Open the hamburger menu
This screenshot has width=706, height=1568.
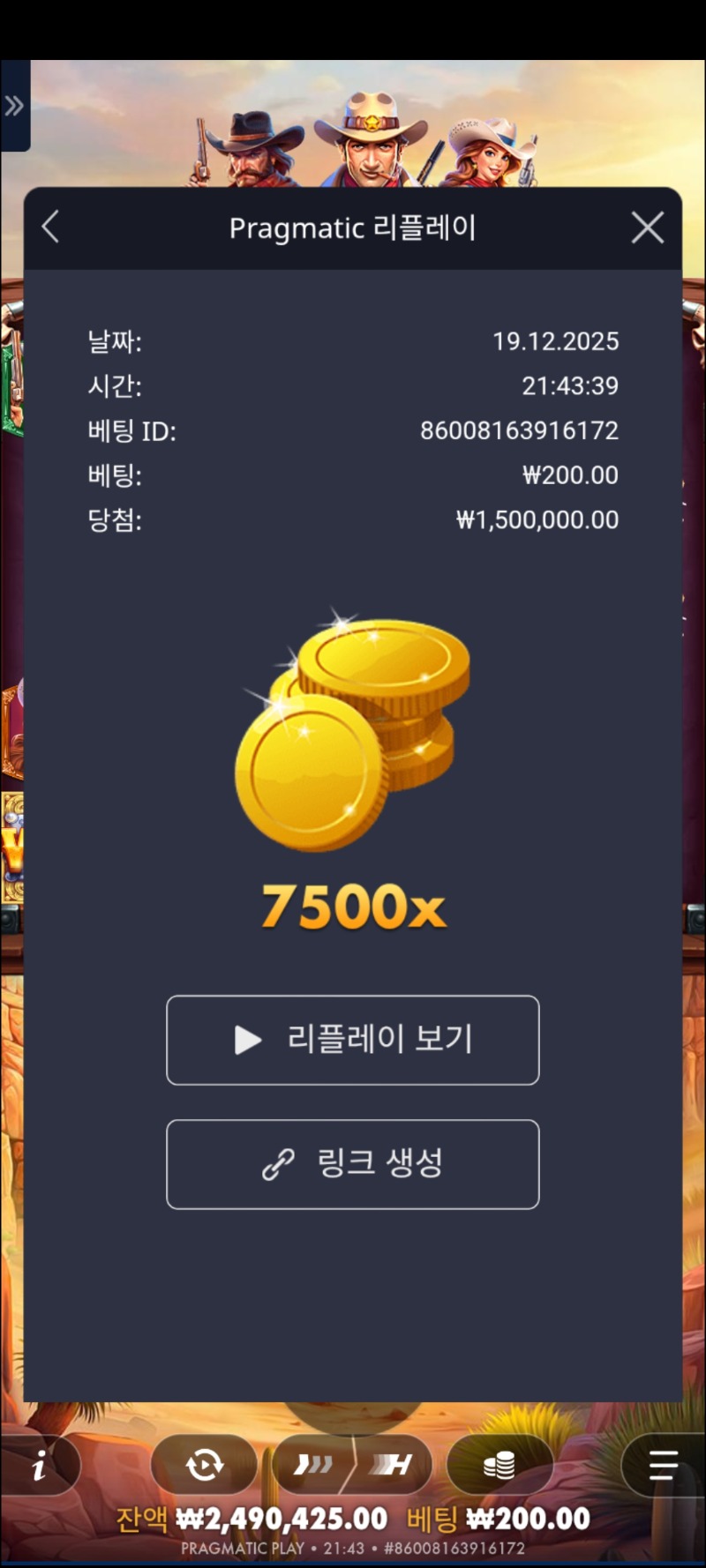click(x=663, y=1465)
